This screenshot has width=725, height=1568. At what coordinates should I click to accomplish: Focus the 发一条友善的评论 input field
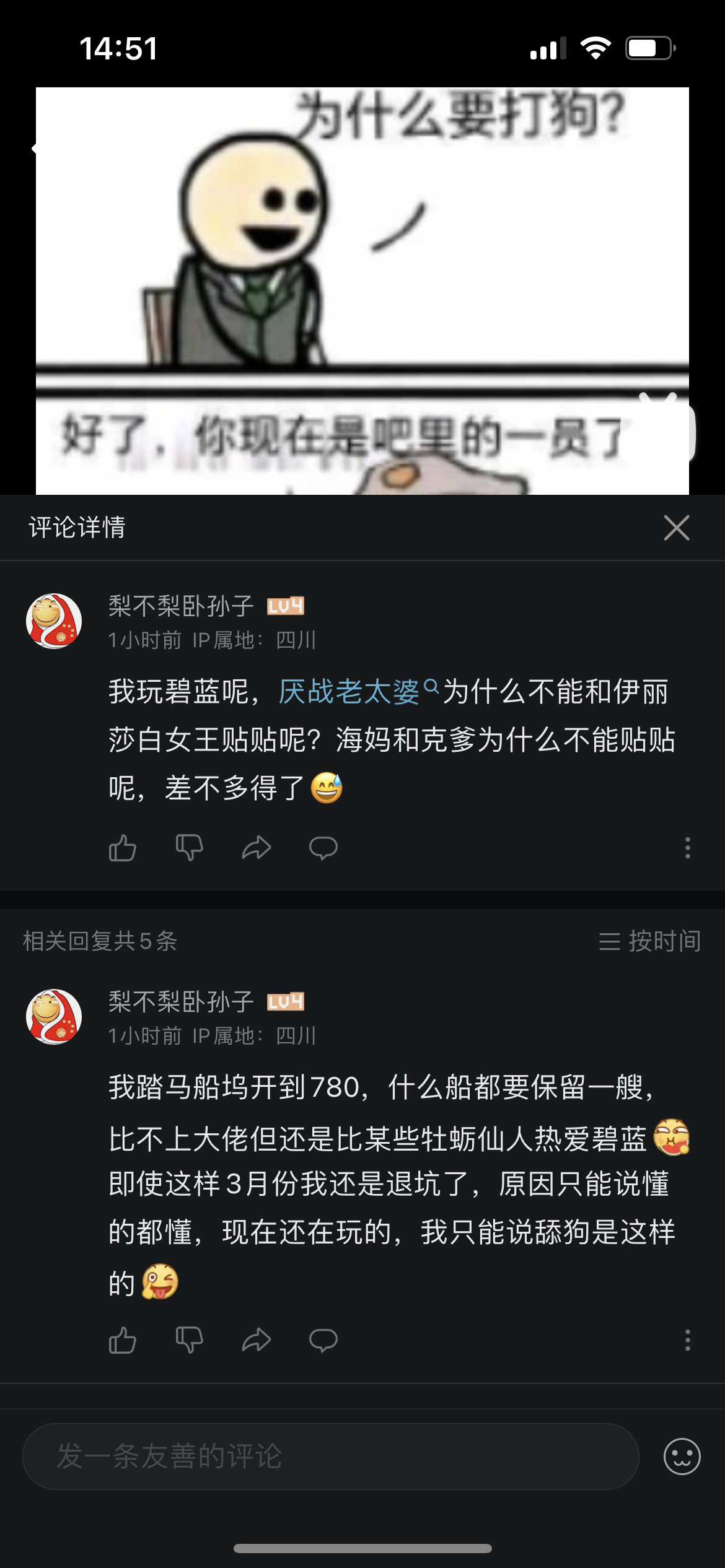click(330, 1457)
